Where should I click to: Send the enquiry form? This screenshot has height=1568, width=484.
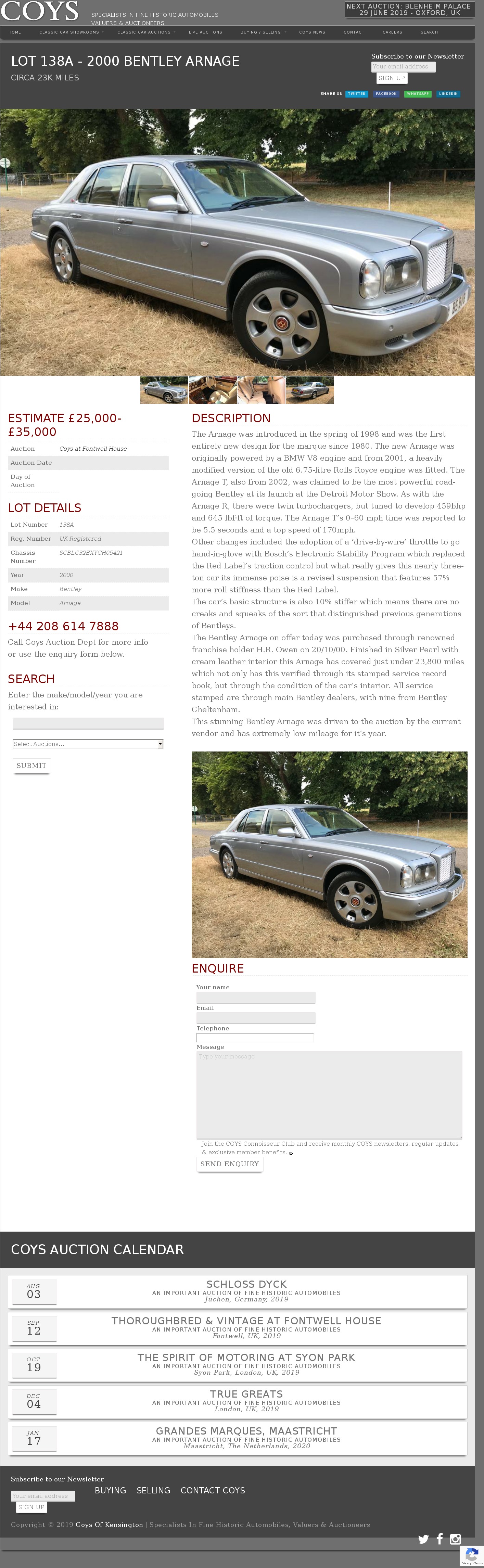[230, 1164]
